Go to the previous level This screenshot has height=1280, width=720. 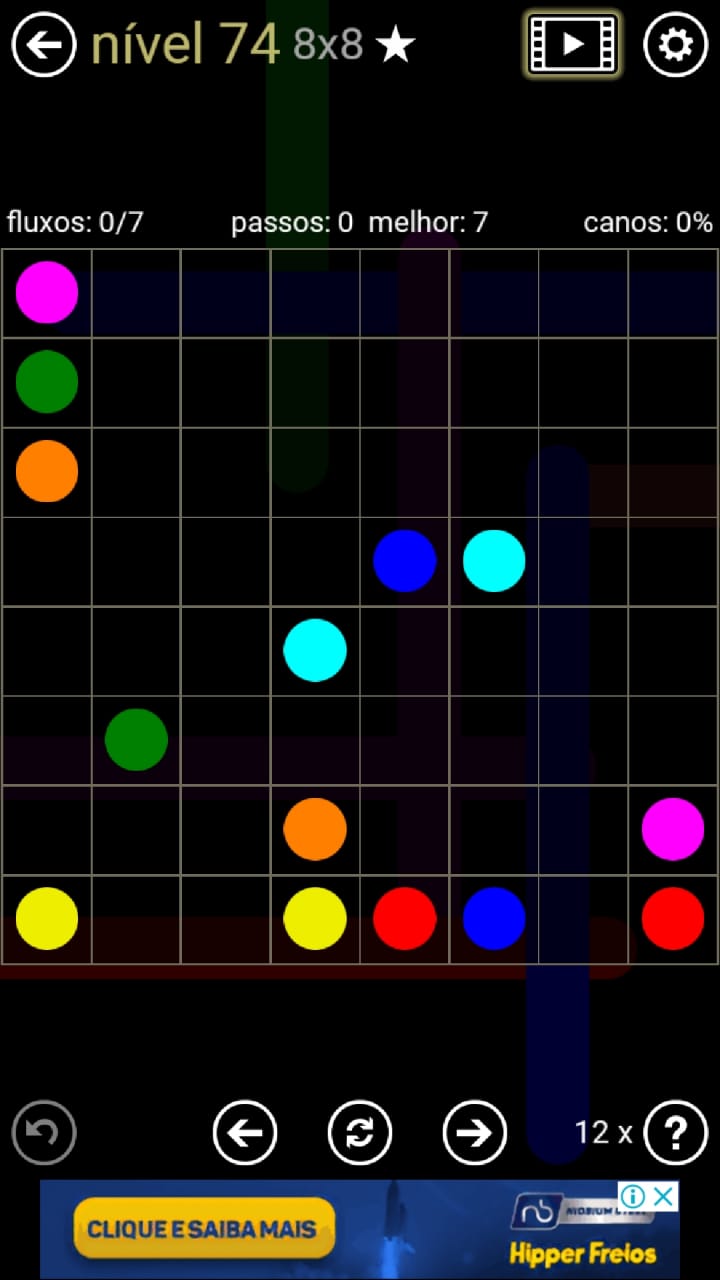tap(245, 1132)
